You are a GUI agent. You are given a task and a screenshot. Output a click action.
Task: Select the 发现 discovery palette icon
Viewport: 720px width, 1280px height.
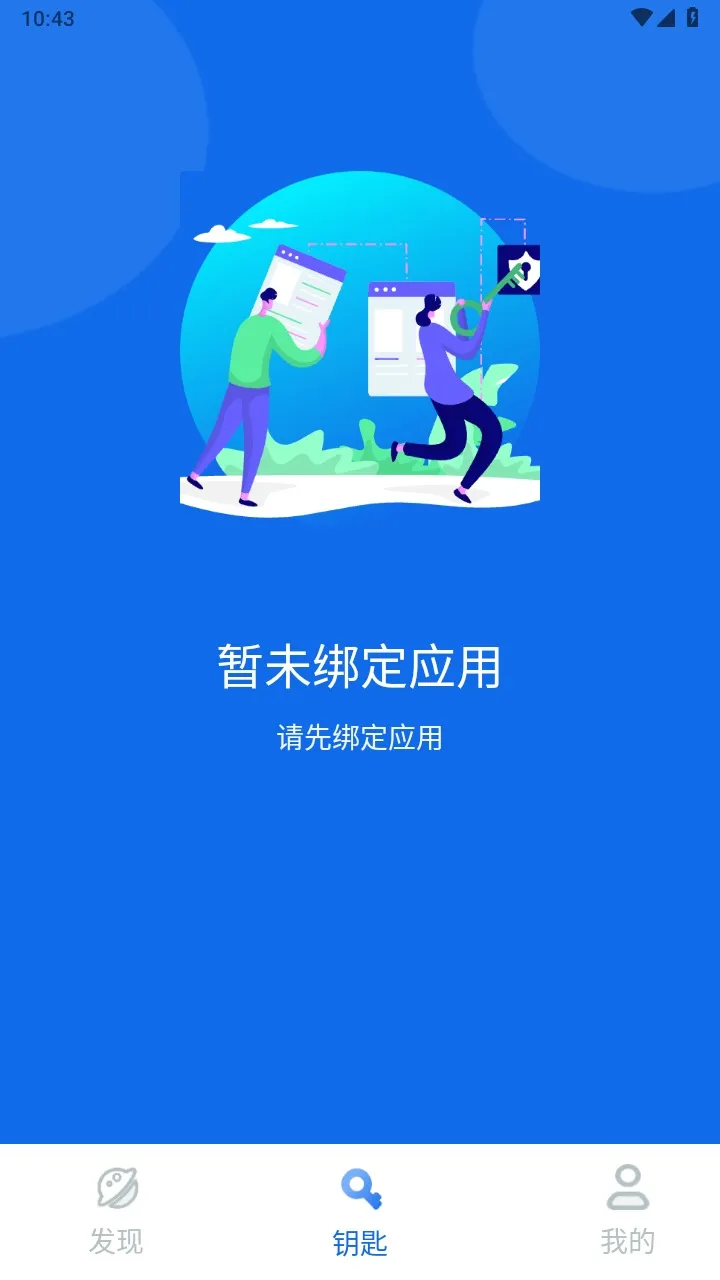point(116,1190)
